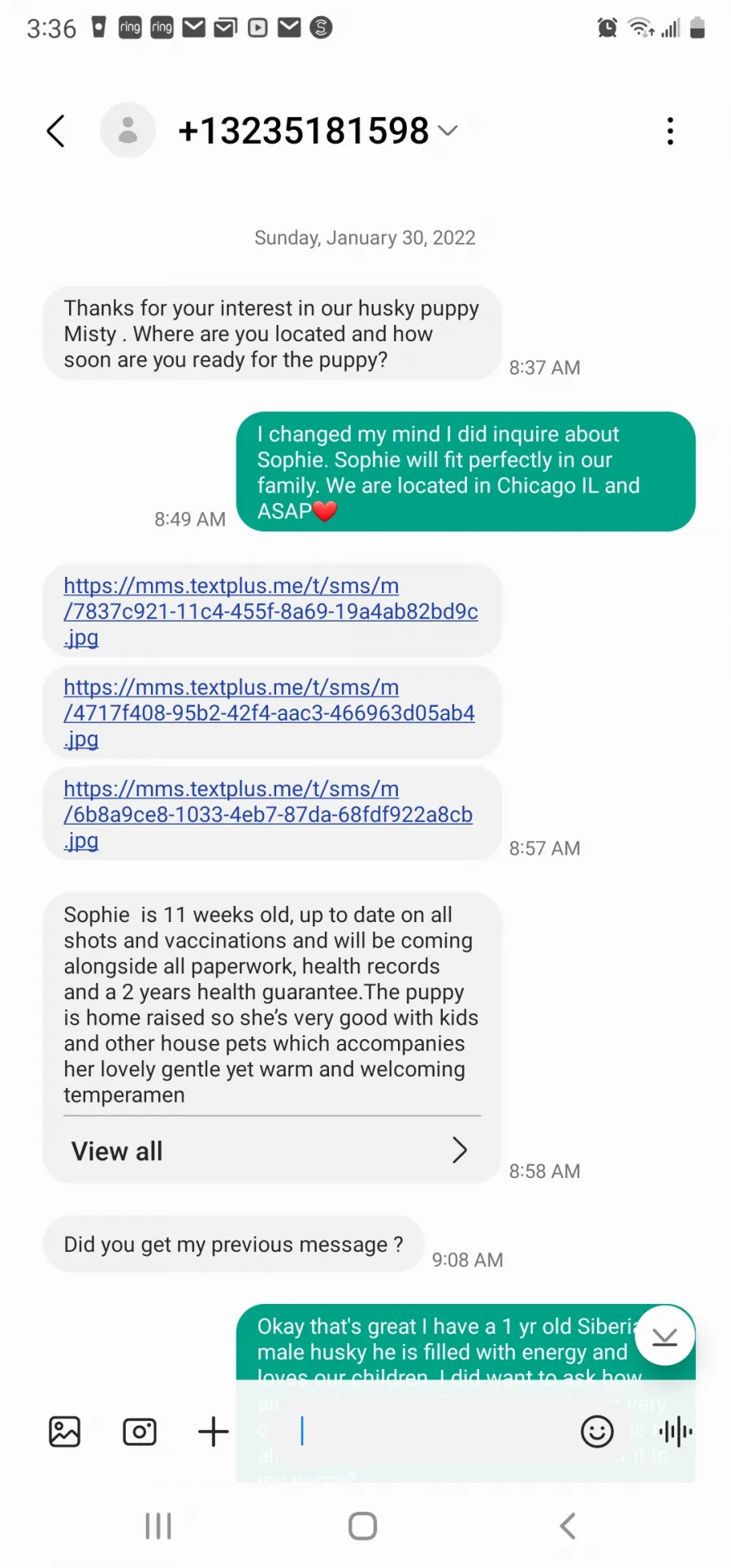The width and height of the screenshot is (731, 1568).
Task: Open the emoji picker
Action: click(x=597, y=1432)
